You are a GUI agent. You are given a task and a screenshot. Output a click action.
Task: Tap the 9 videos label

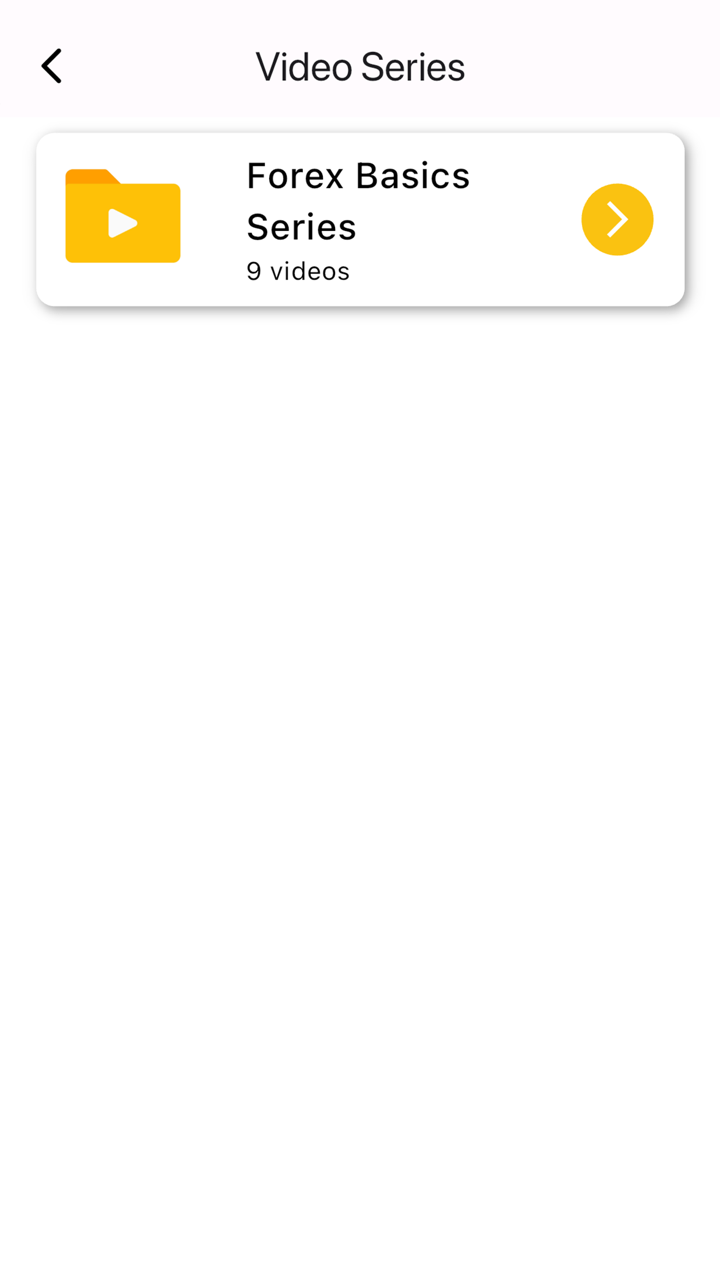tap(298, 270)
